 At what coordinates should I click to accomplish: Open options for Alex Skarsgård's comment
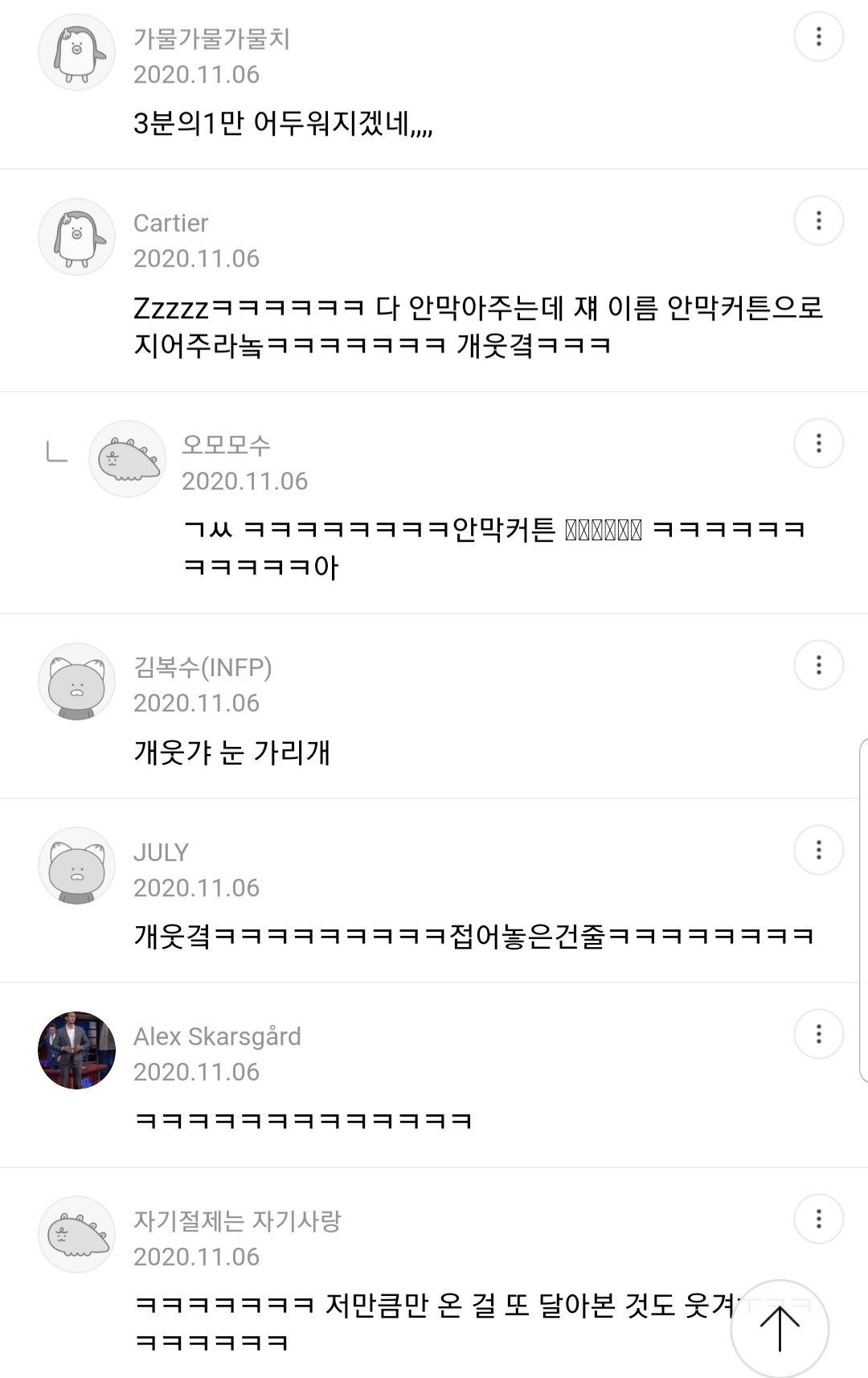click(x=818, y=1034)
